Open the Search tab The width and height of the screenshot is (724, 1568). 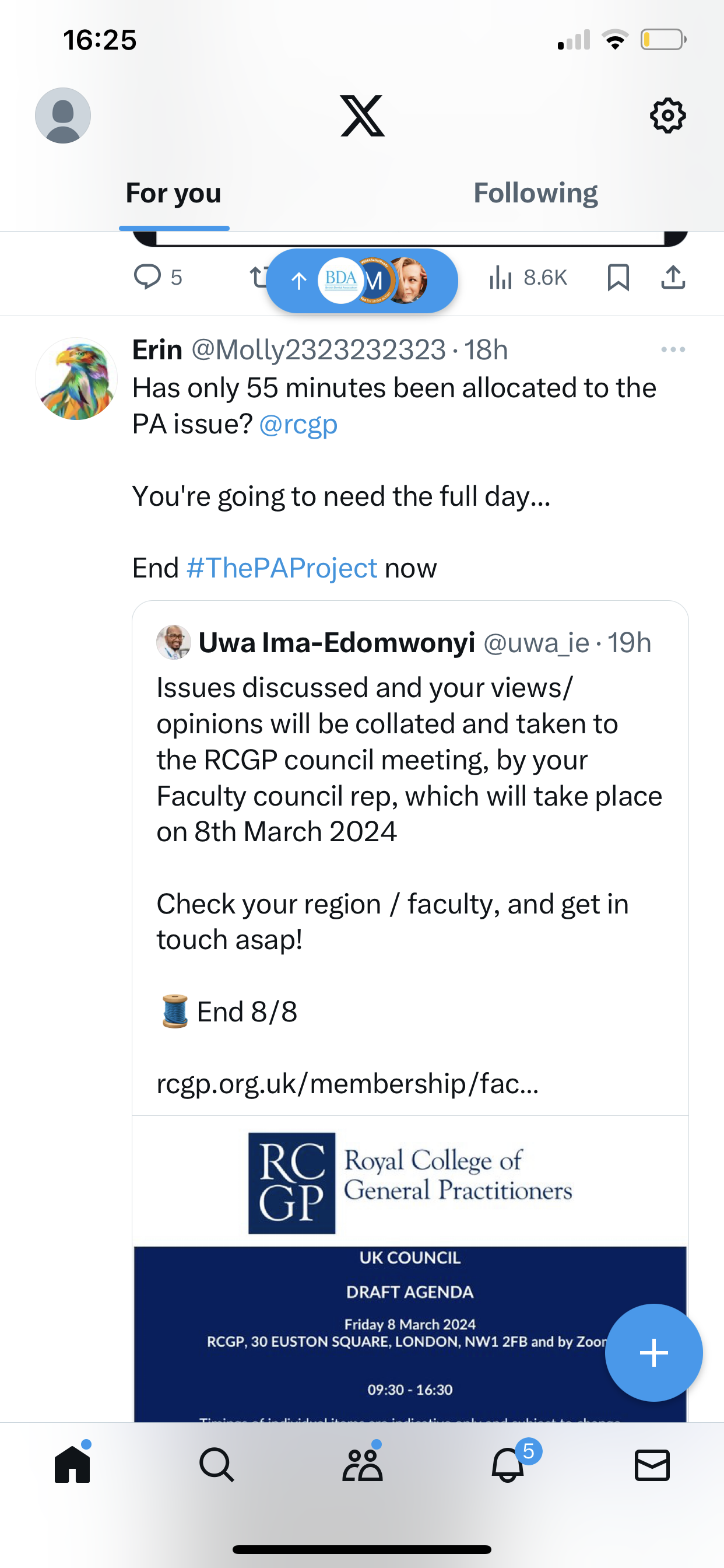click(x=217, y=1465)
